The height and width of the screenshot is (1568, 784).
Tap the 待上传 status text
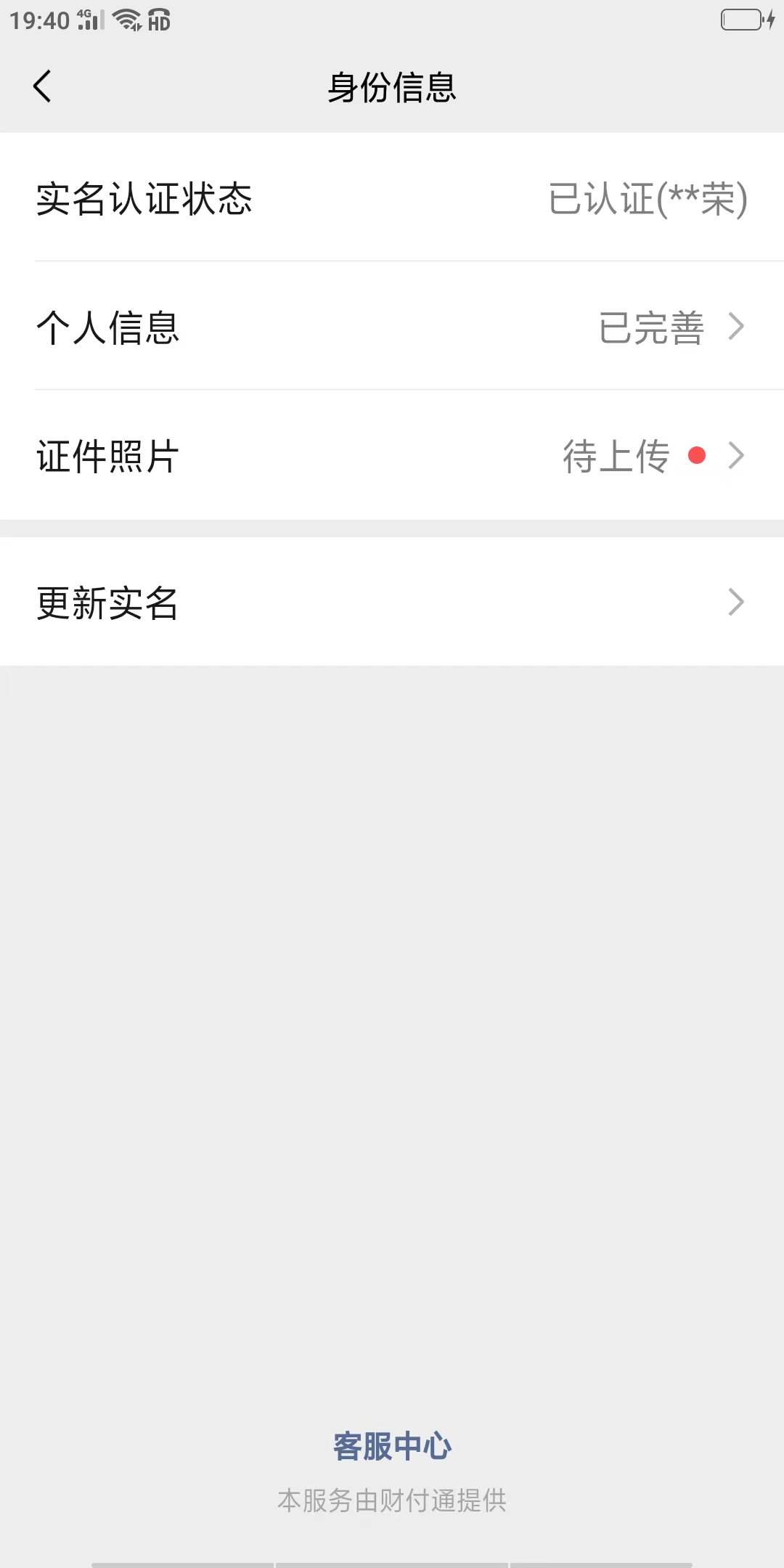click(x=617, y=456)
